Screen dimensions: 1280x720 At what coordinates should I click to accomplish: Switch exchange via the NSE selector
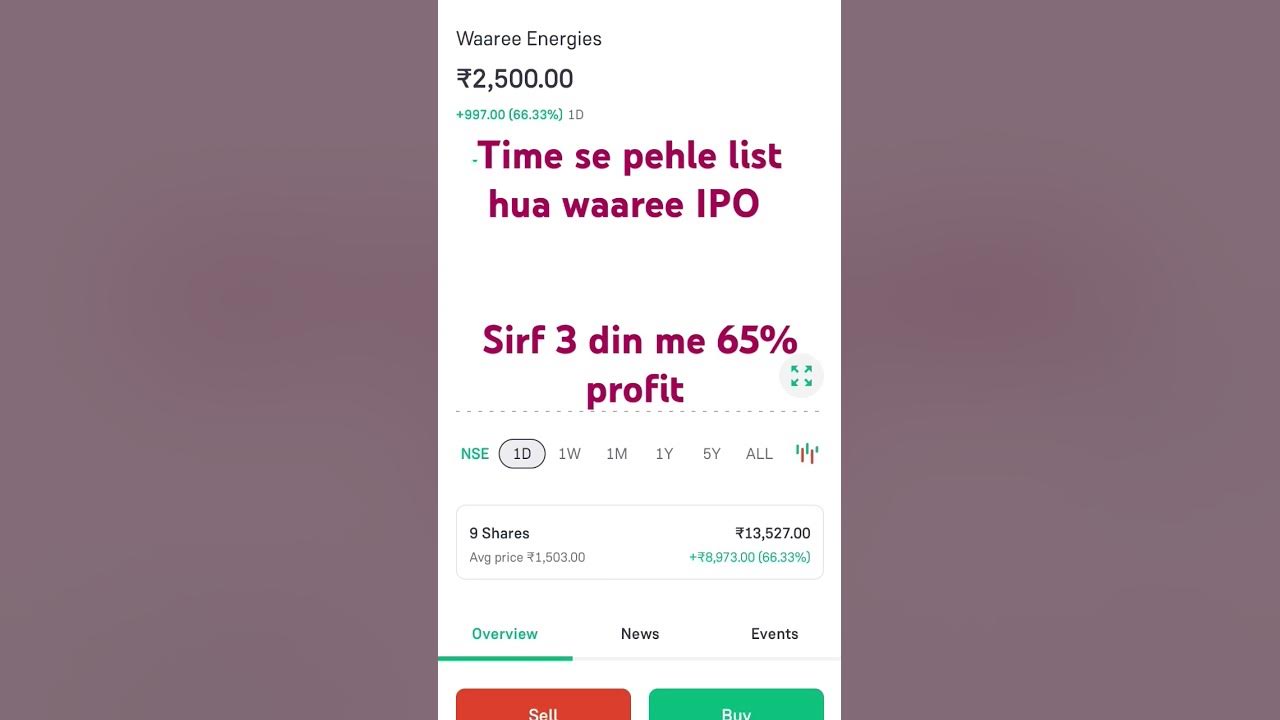pyautogui.click(x=475, y=454)
